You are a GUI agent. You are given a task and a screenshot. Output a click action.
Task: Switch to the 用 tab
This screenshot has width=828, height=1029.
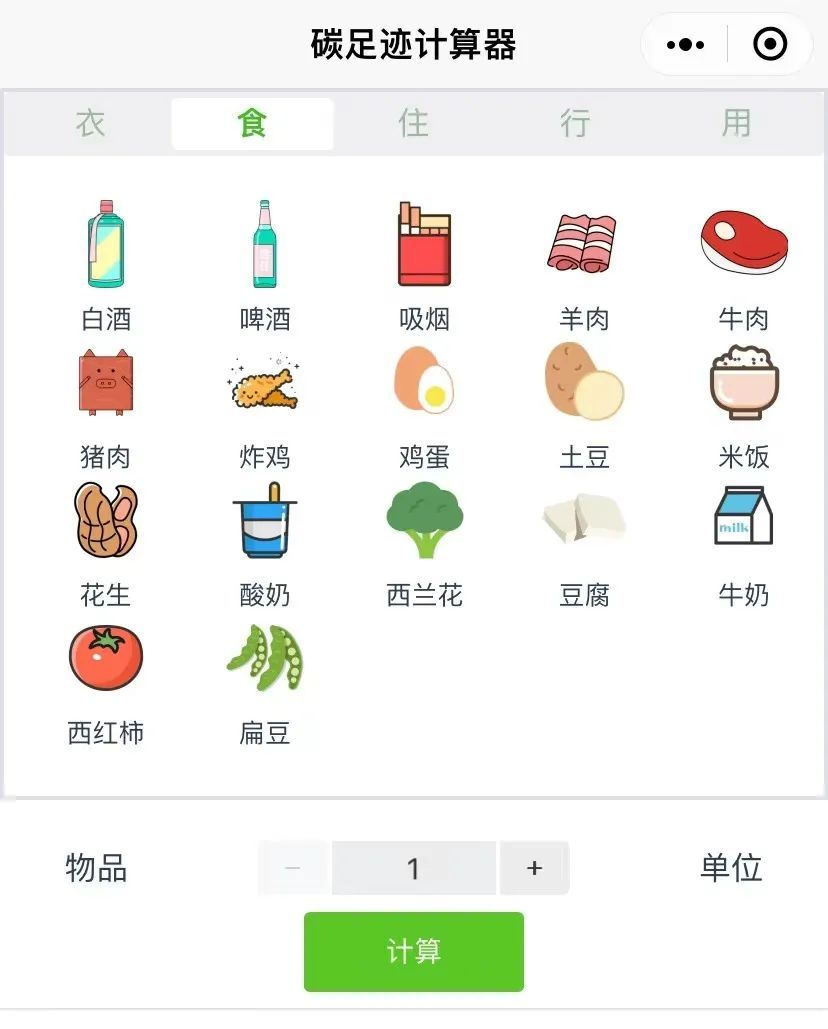[736, 124]
